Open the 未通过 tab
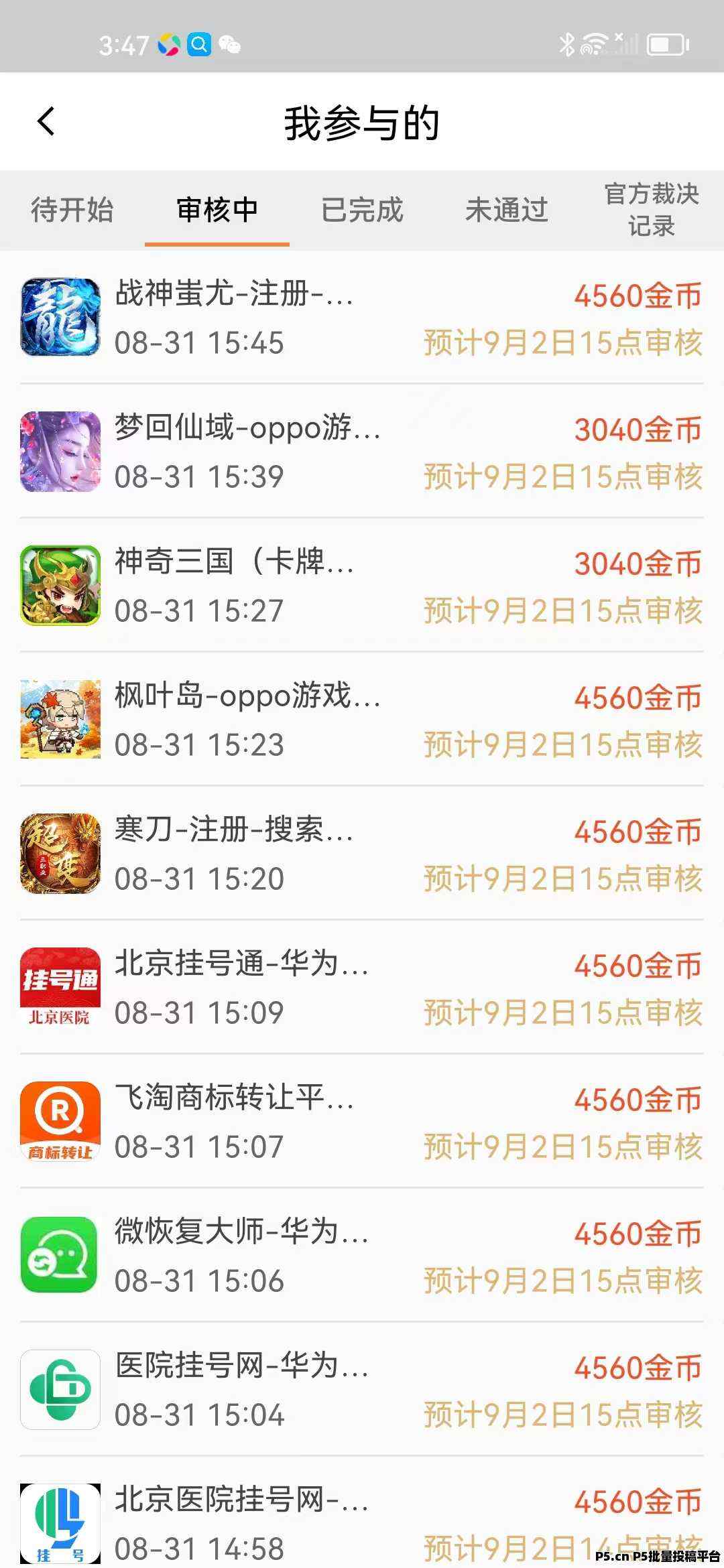Viewport: 724px width, 1568px height. click(507, 210)
